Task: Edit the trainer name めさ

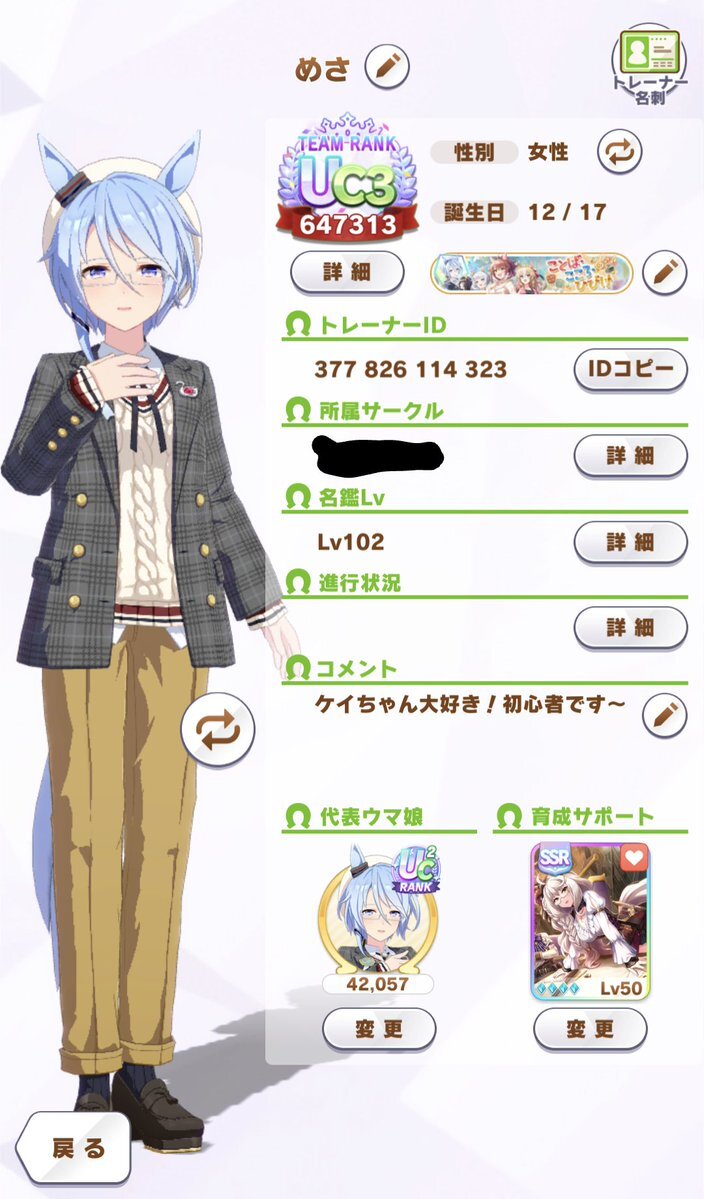Action: pos(387,67)
